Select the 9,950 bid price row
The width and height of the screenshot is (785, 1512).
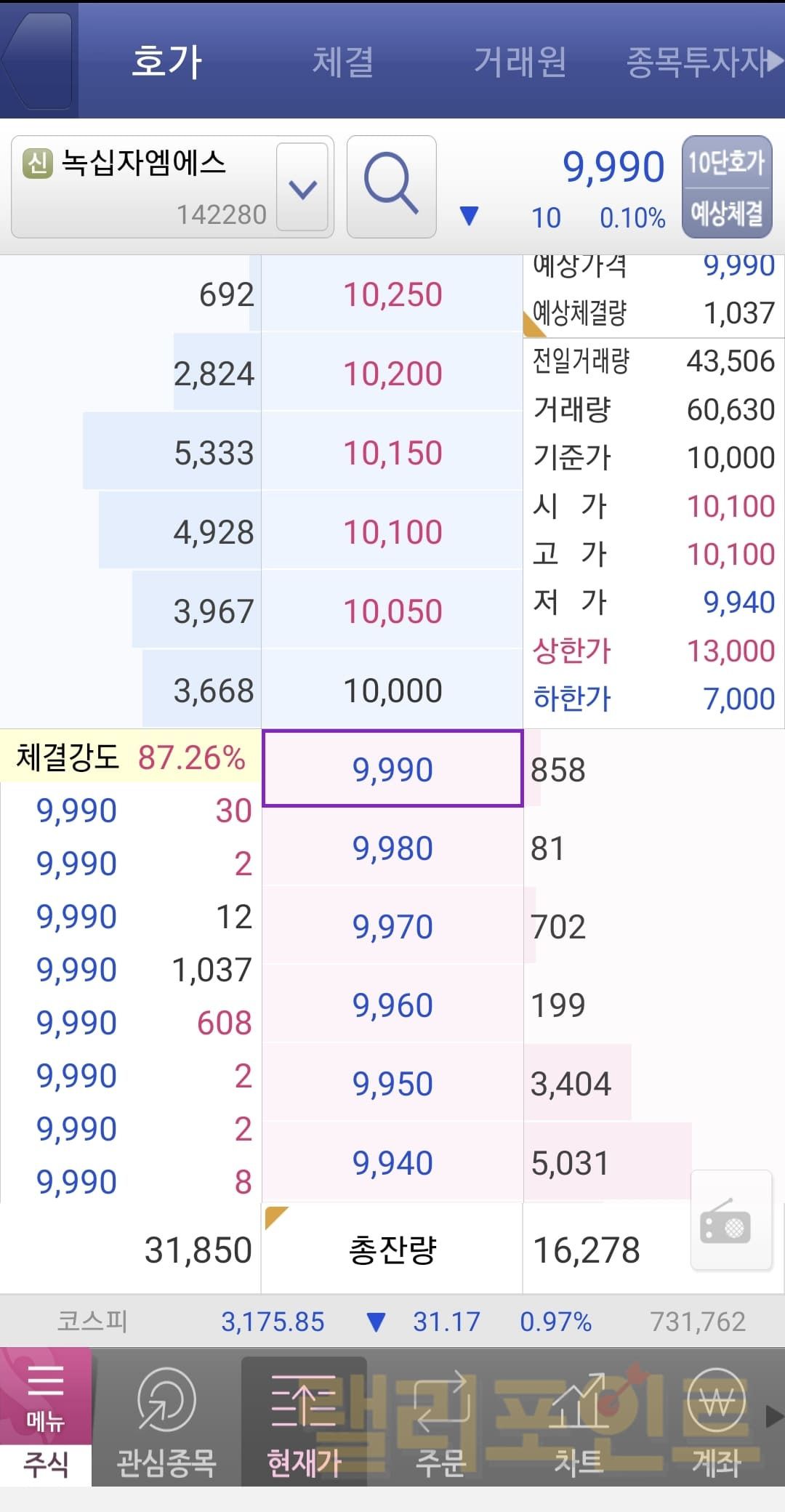pyautogui.click(x=392, y=1084)
